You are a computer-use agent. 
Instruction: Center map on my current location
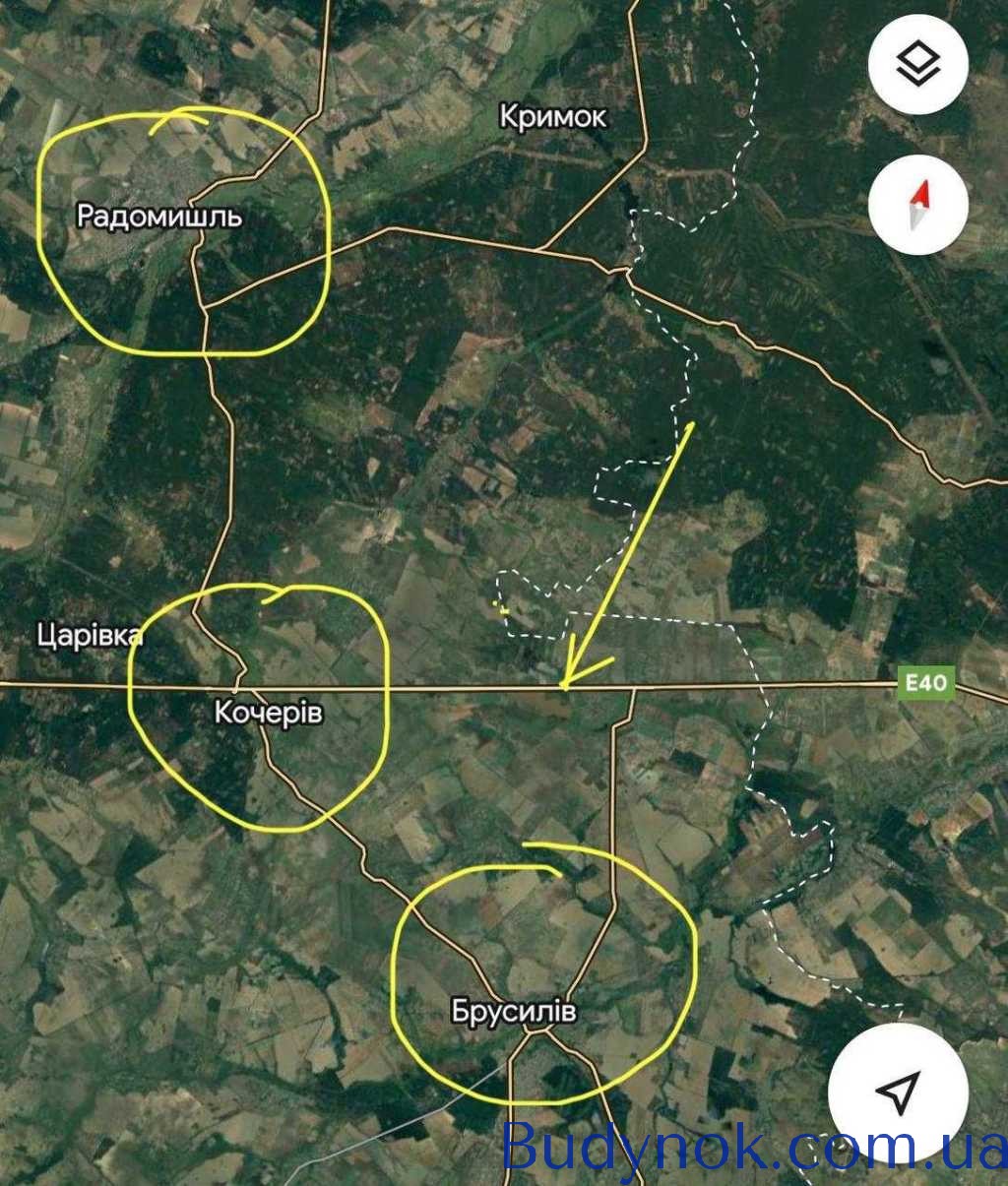(897, 1092)
